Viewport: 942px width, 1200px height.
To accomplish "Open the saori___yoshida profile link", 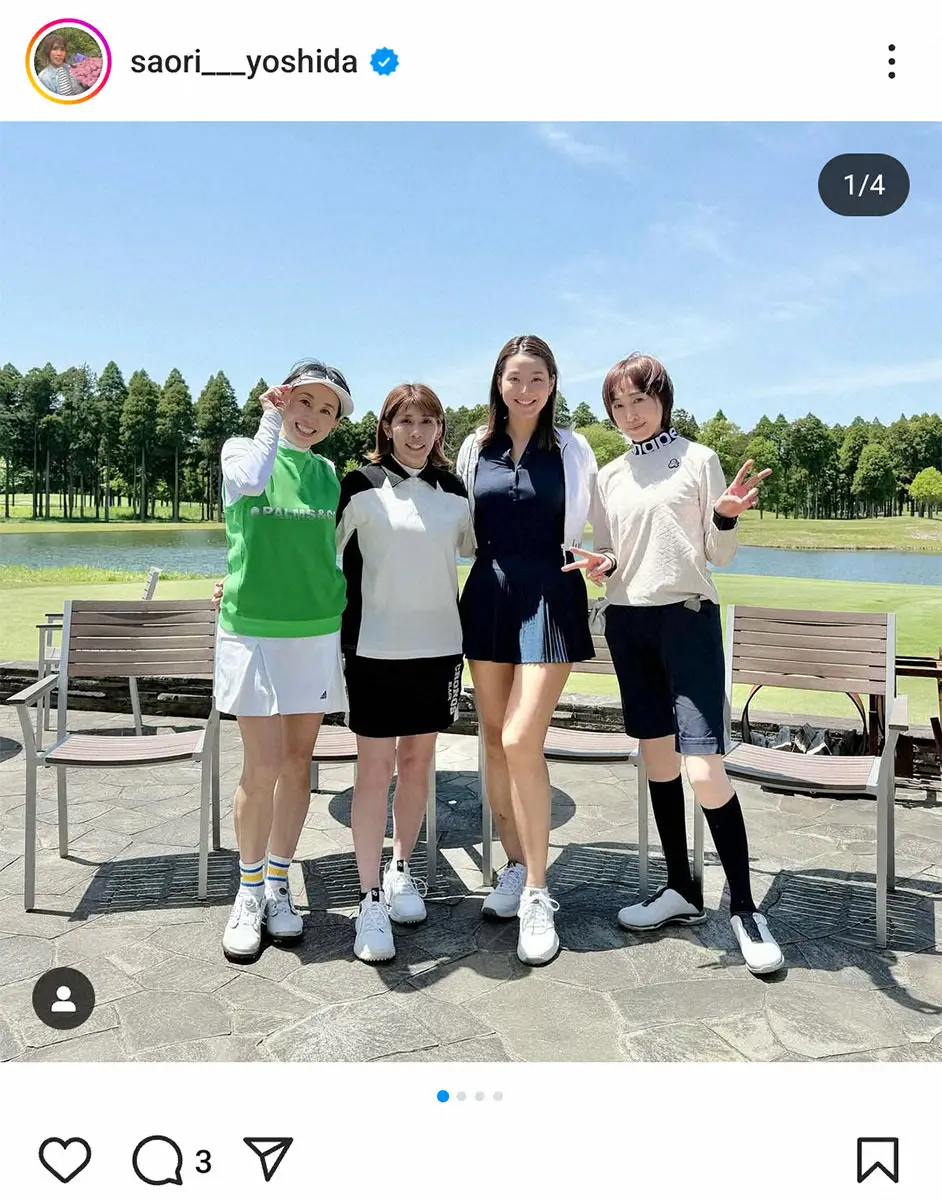I will click(243, 62).
